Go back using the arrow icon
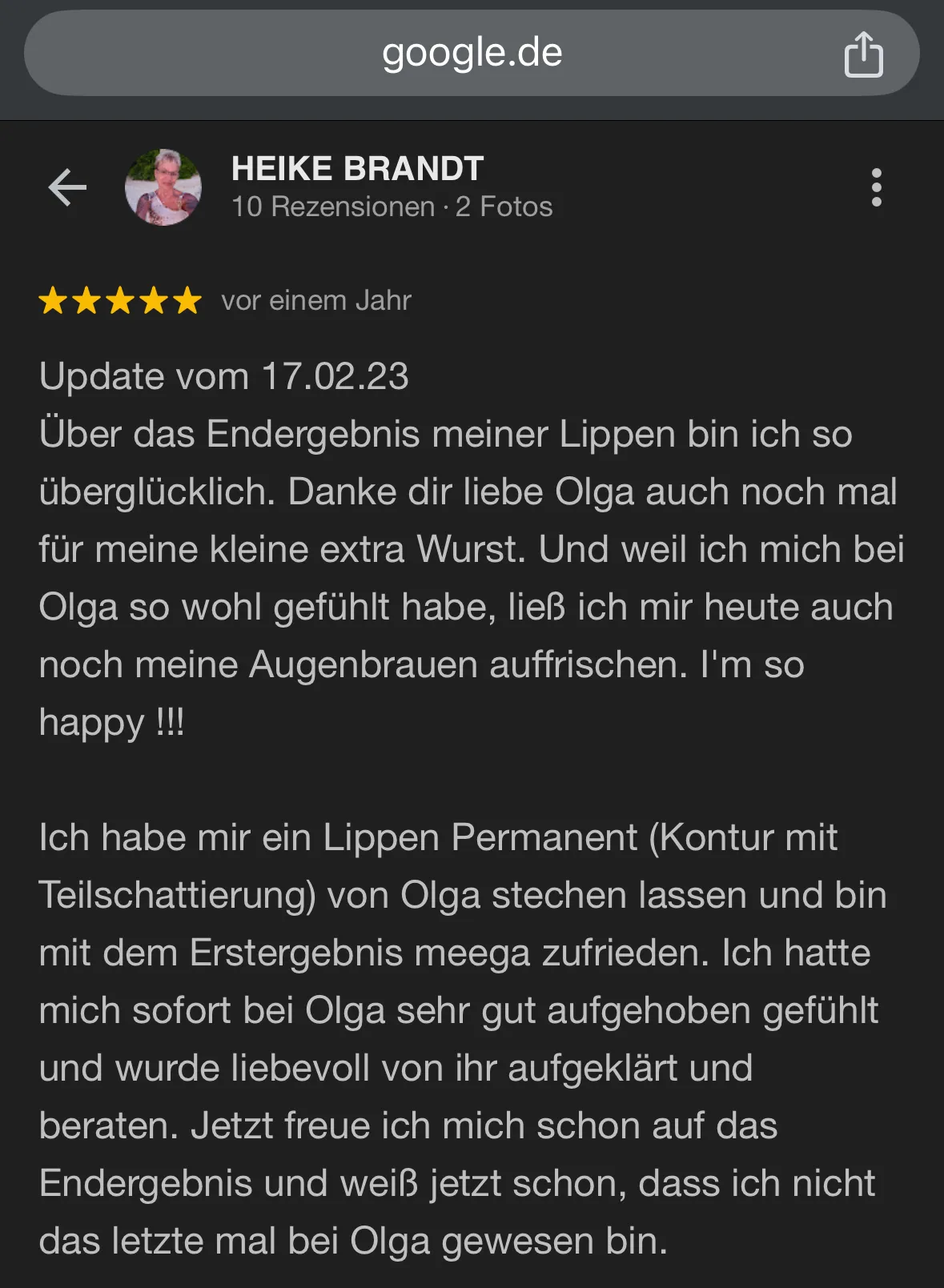944x1288 pixels. [x=67, y=188]
